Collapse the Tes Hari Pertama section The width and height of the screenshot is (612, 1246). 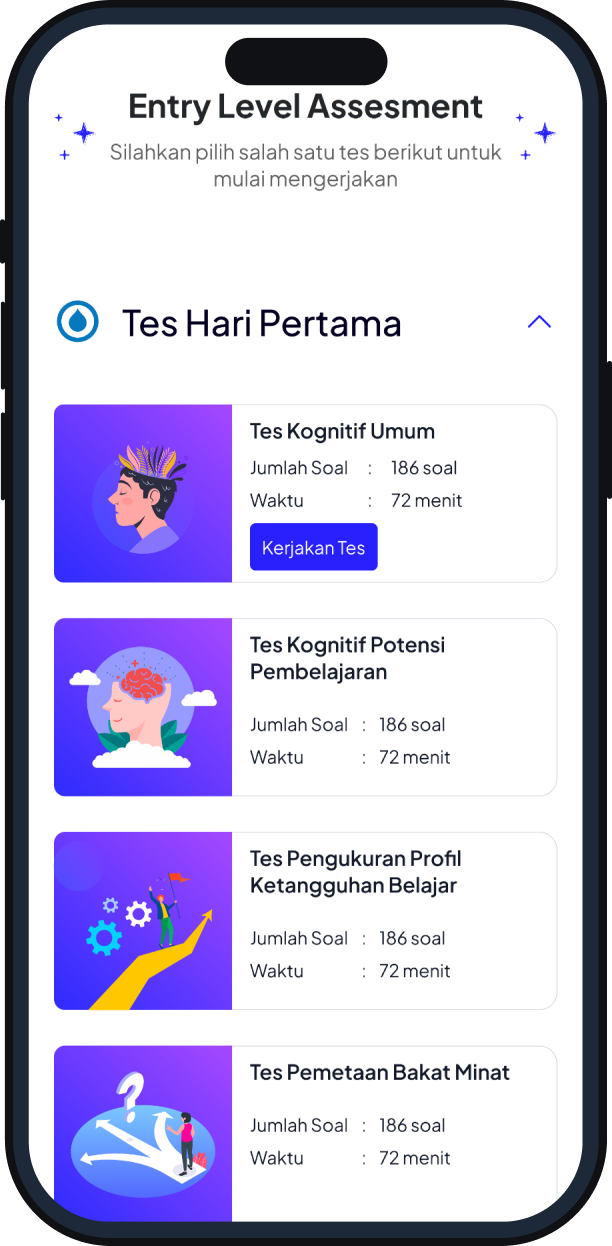538,322
